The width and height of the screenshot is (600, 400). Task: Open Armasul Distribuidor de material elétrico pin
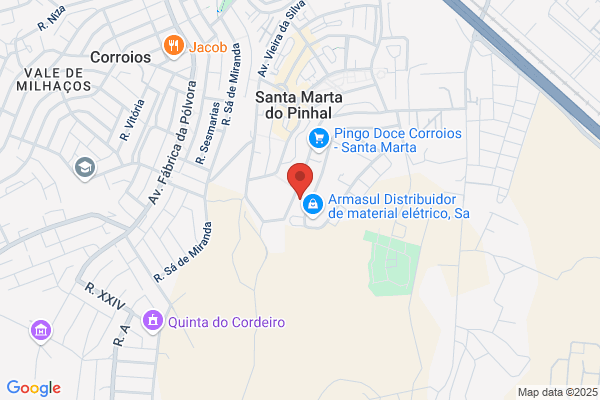(313, 206)
